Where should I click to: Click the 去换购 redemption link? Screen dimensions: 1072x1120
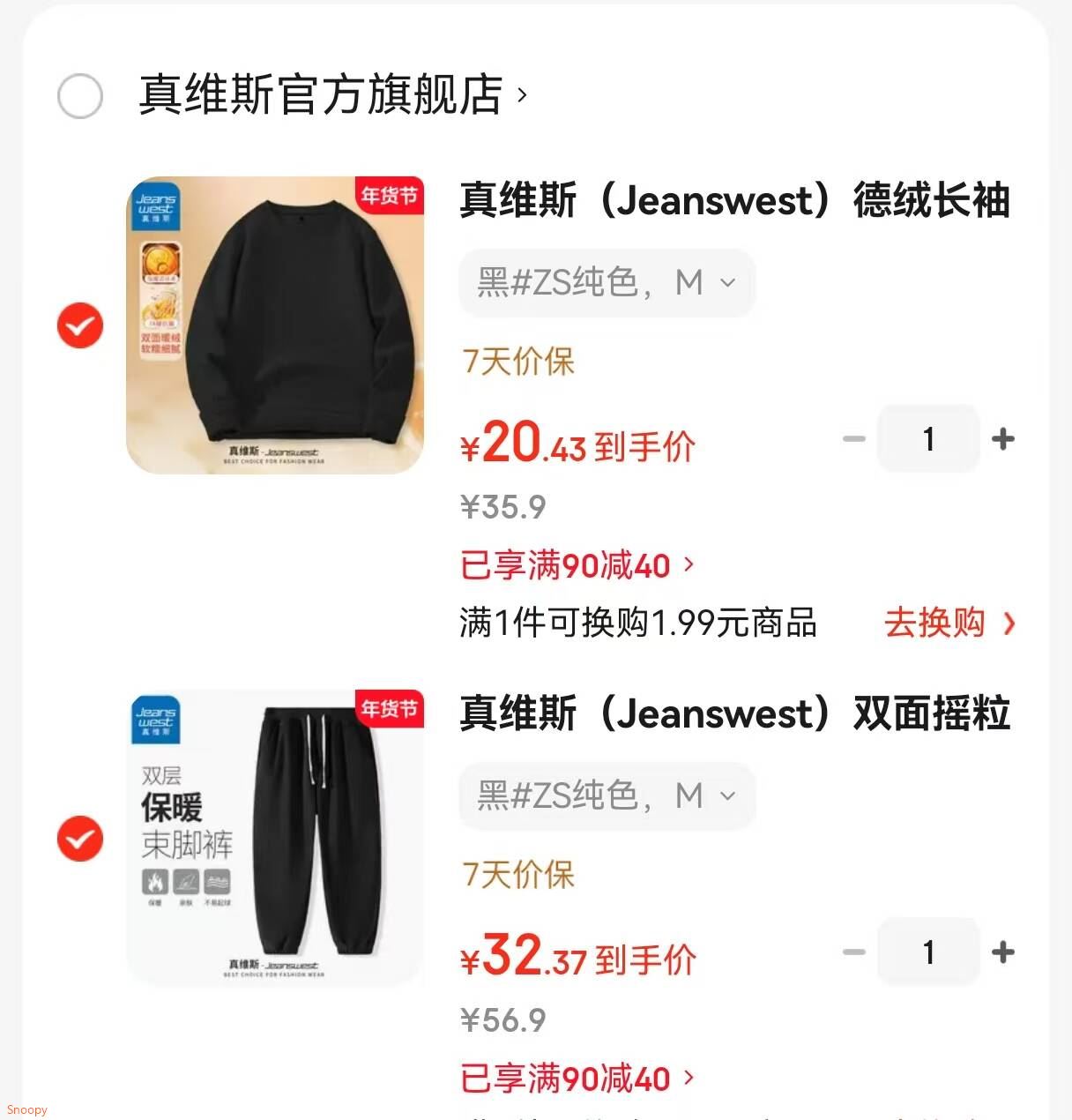(937, 623)
